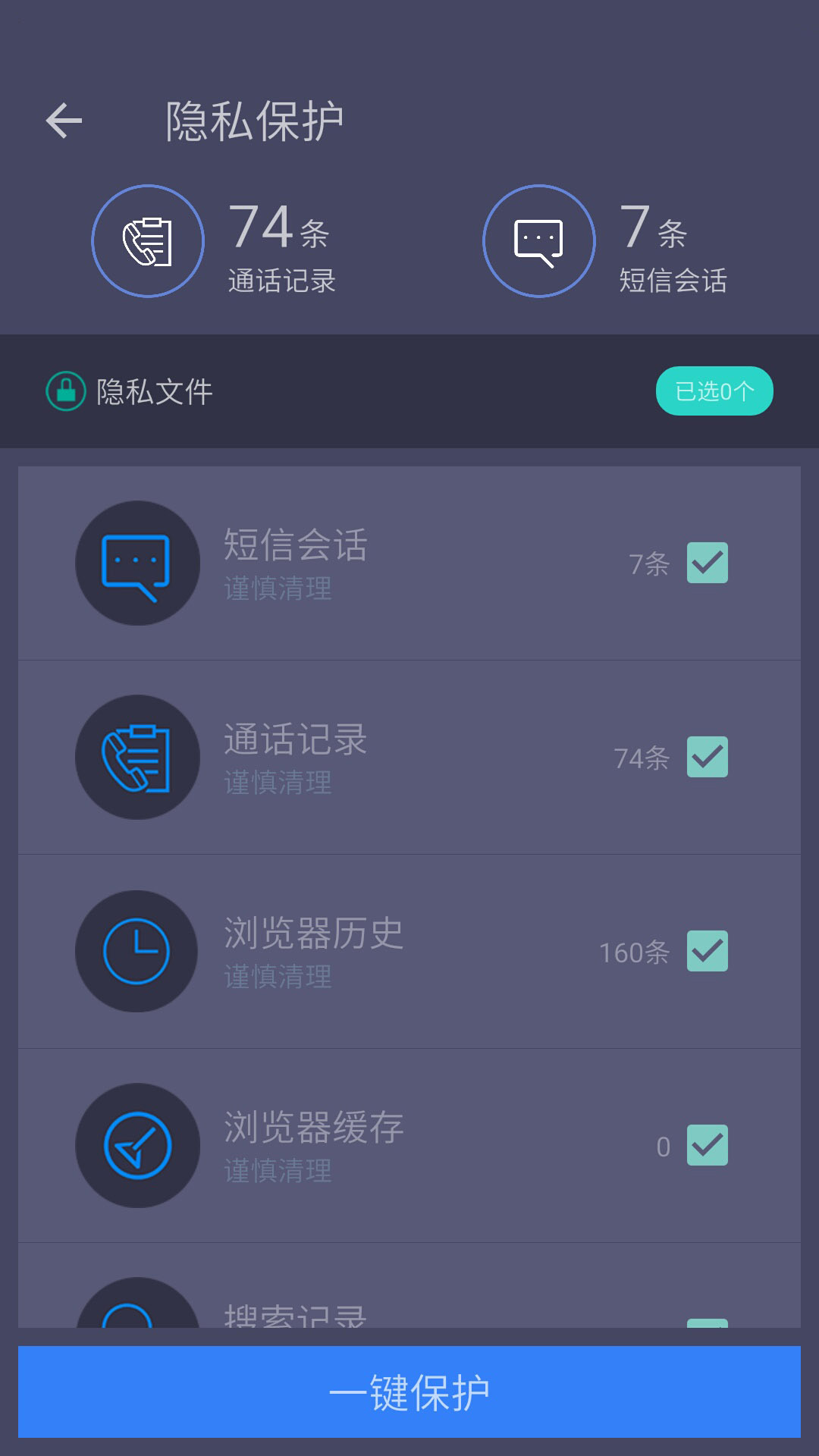Click the back arrow to exit 隐私保护
This screenshot has height=1456, width=819.
pos(64,120)
